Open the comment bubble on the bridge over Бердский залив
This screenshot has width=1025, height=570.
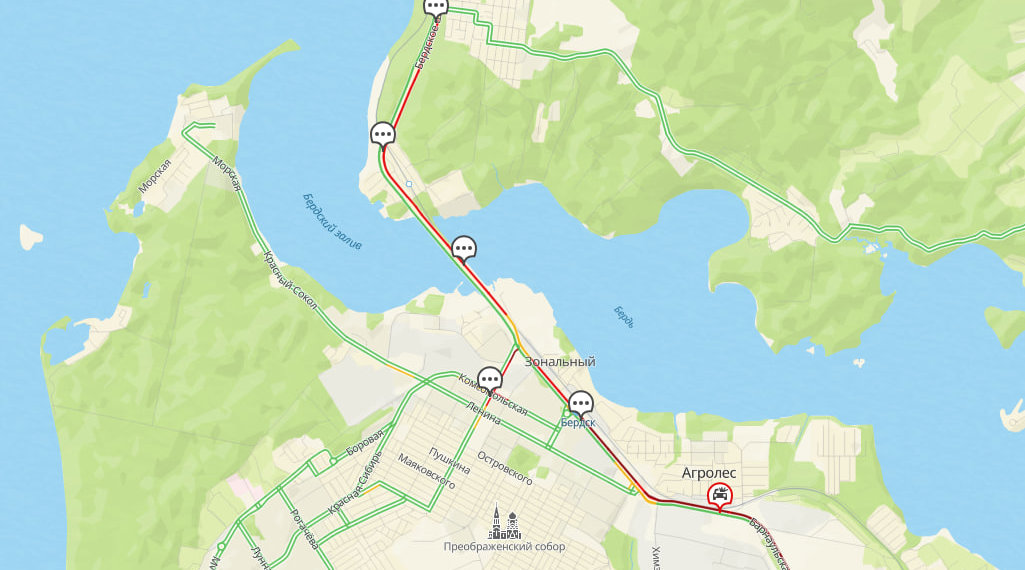[x=463, y=247]
